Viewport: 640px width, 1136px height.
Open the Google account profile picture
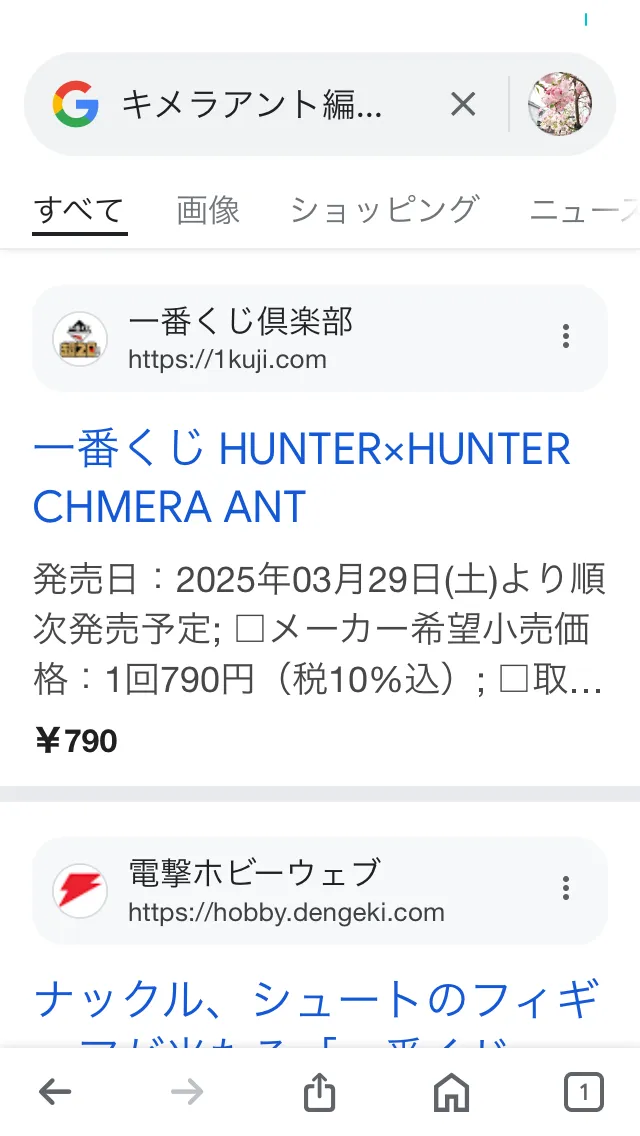560,104
